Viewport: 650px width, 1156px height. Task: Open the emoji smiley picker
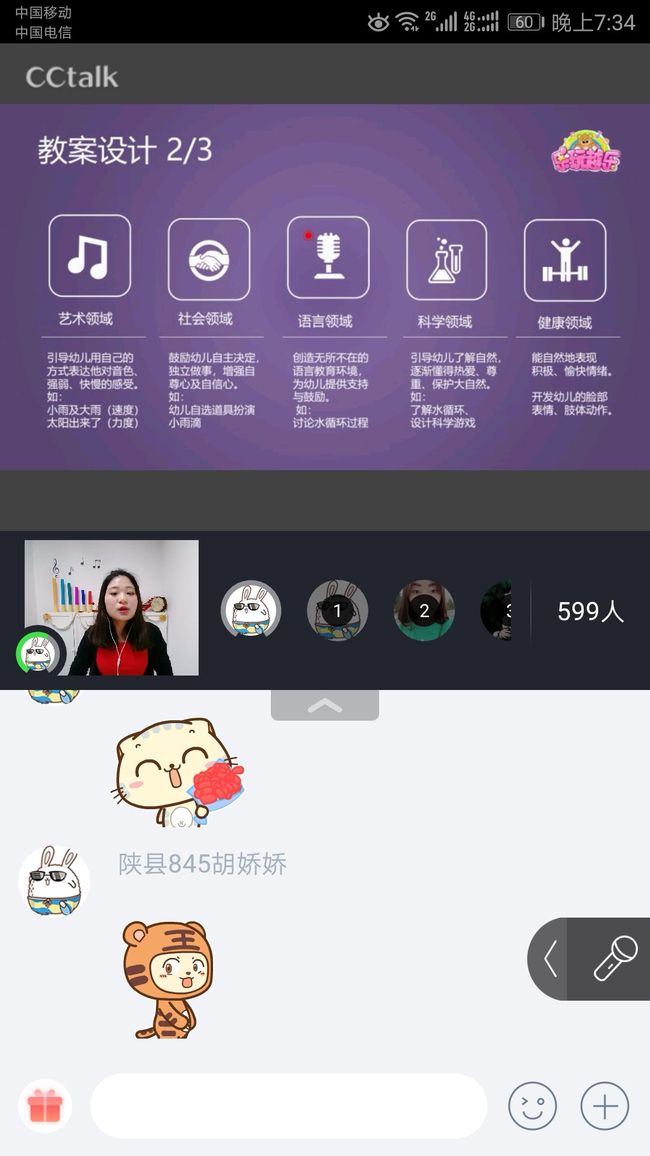pos(532,1106)
